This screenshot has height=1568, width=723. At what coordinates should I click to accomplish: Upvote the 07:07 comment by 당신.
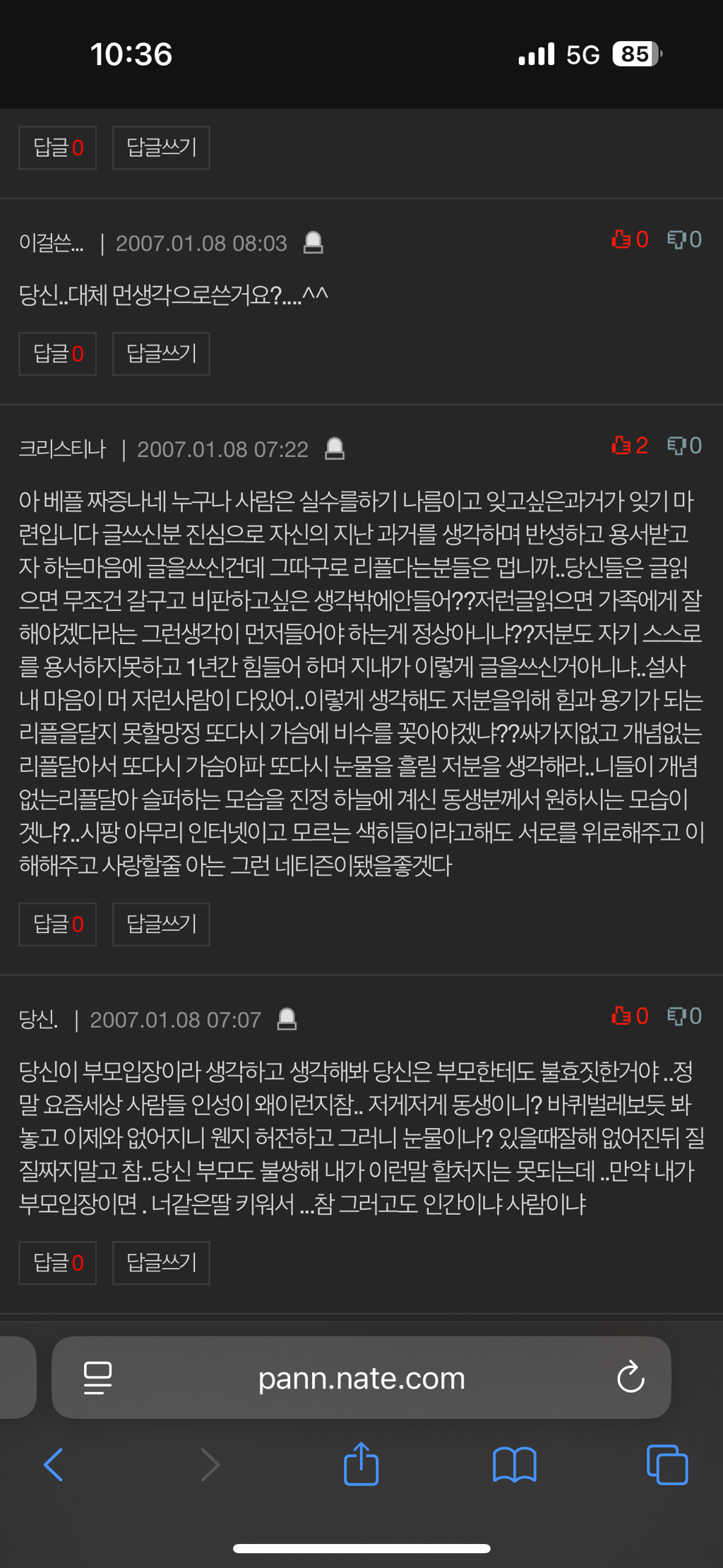click(630, 1016)
